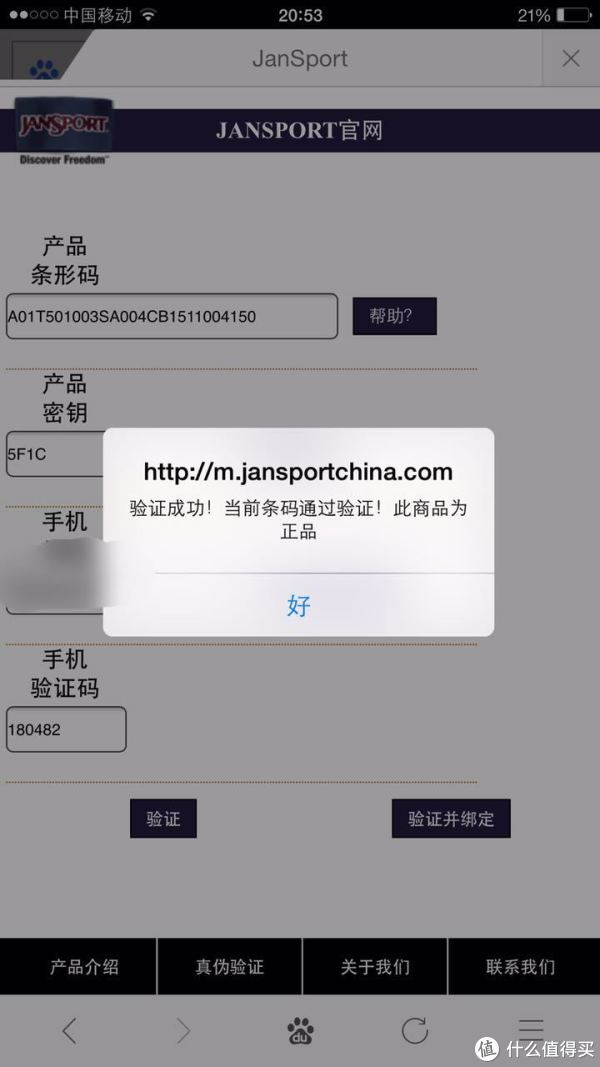Go forward in the browser
The height and width of the screenshot is (1067, 600).
click(x=183, y=1031)
